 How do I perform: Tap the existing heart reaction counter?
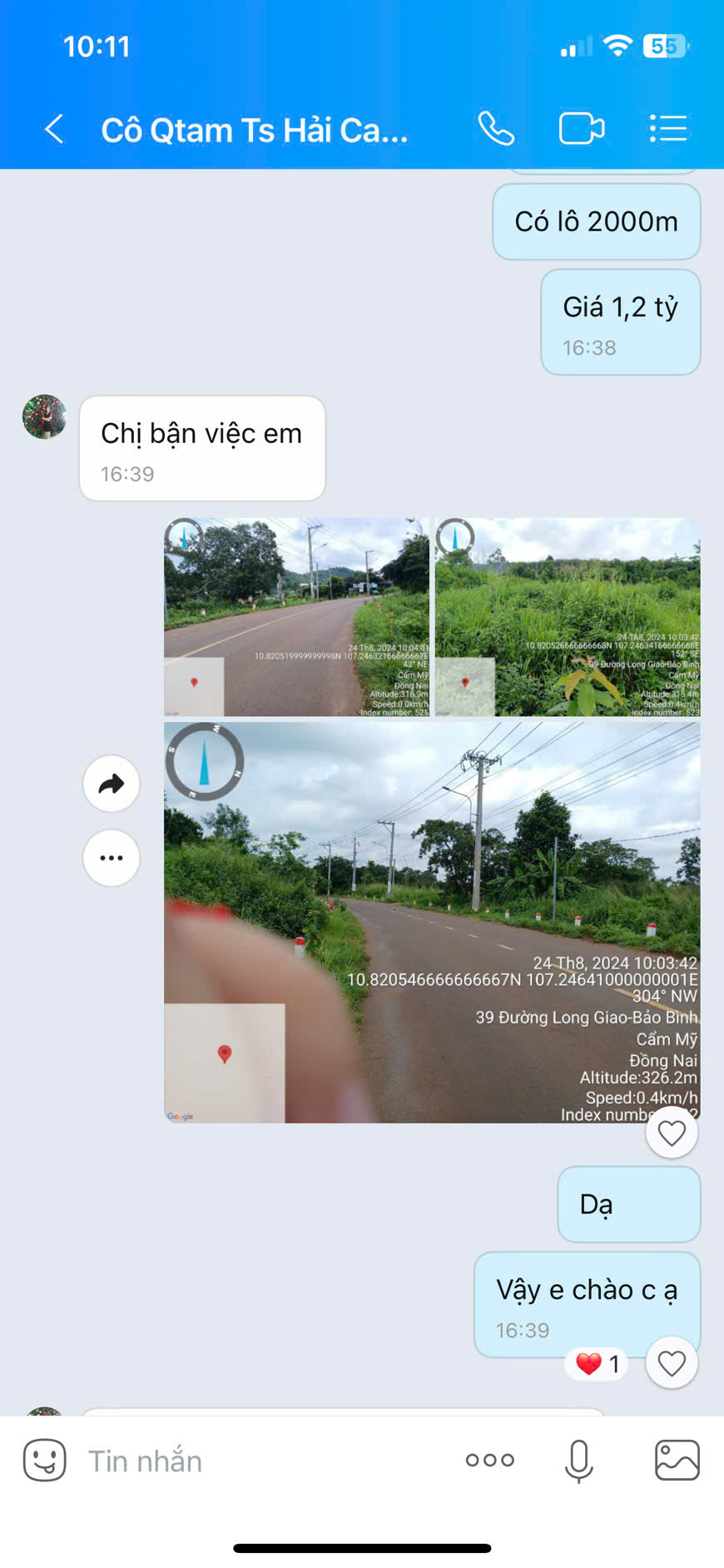pos(596,1365)
